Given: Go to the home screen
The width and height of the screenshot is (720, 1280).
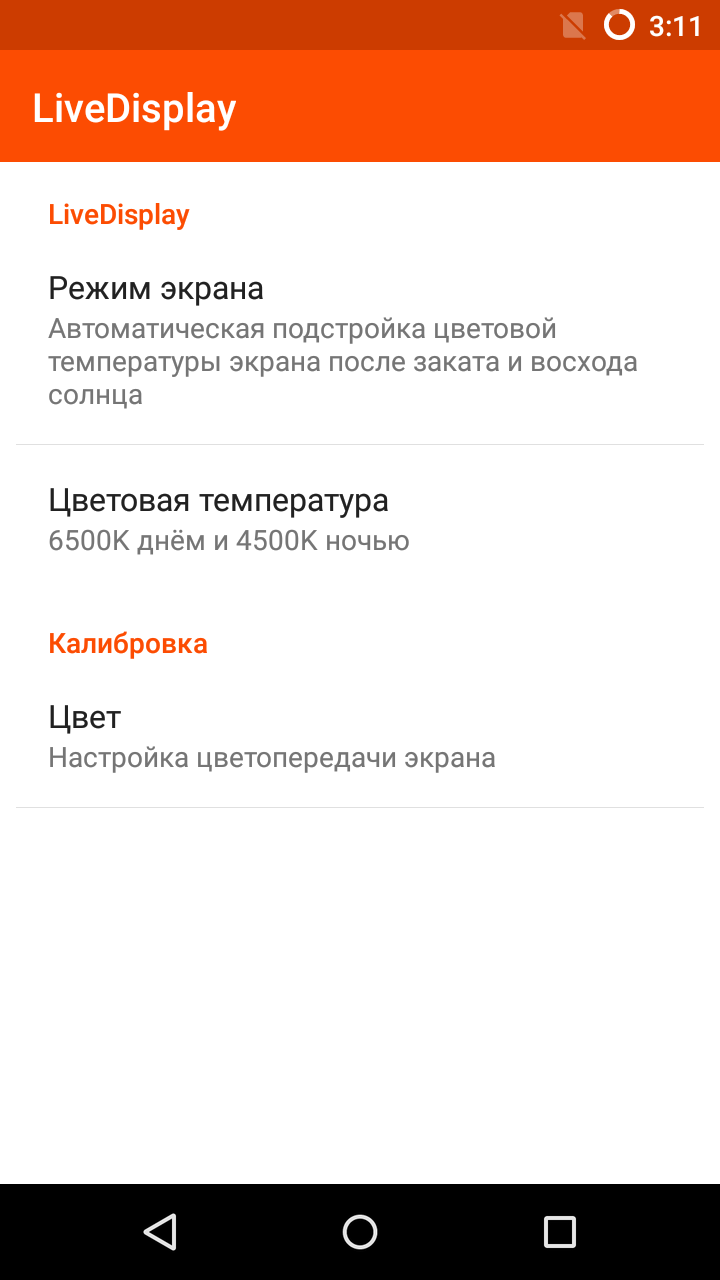Looking at the screenshot, I should coord(360,1232).
